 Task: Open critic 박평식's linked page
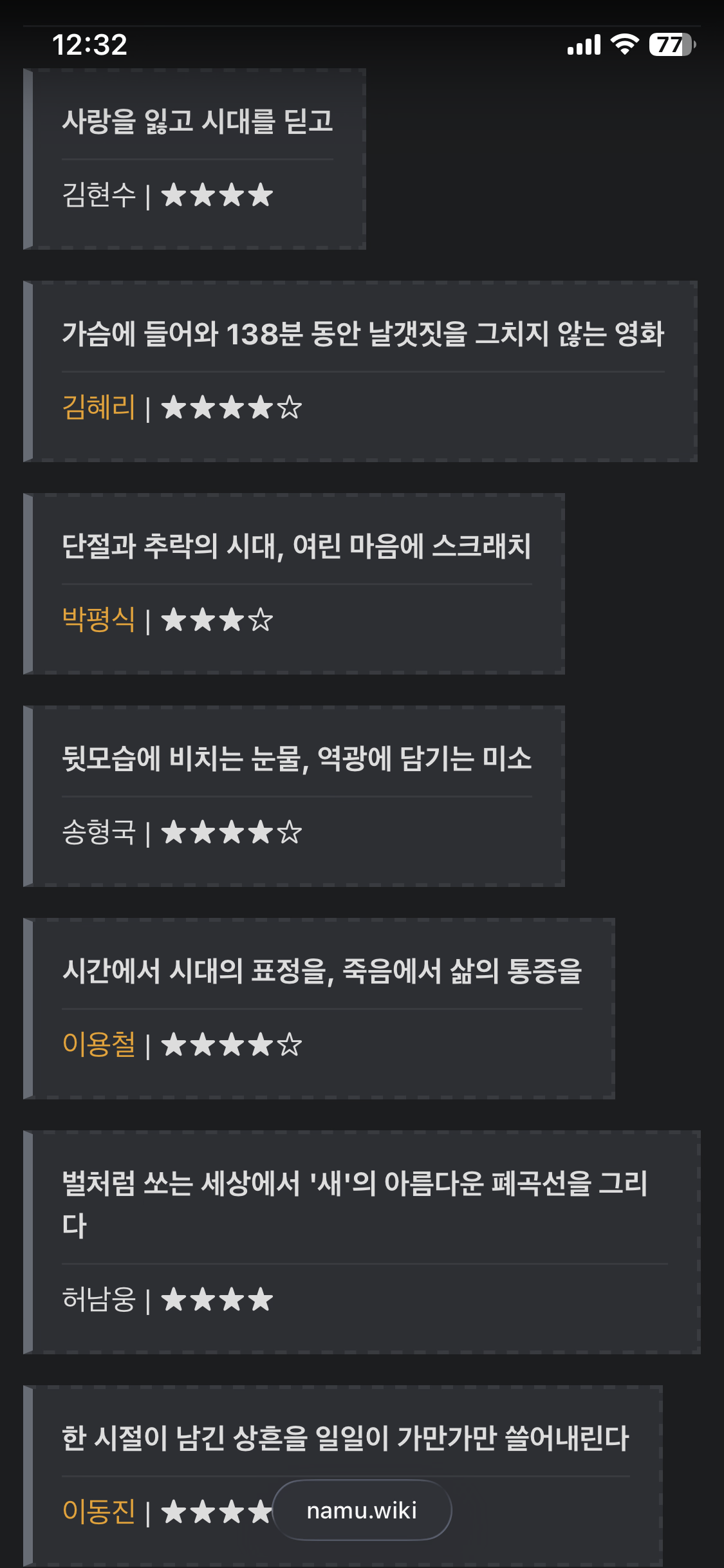[x=98, y=620]
